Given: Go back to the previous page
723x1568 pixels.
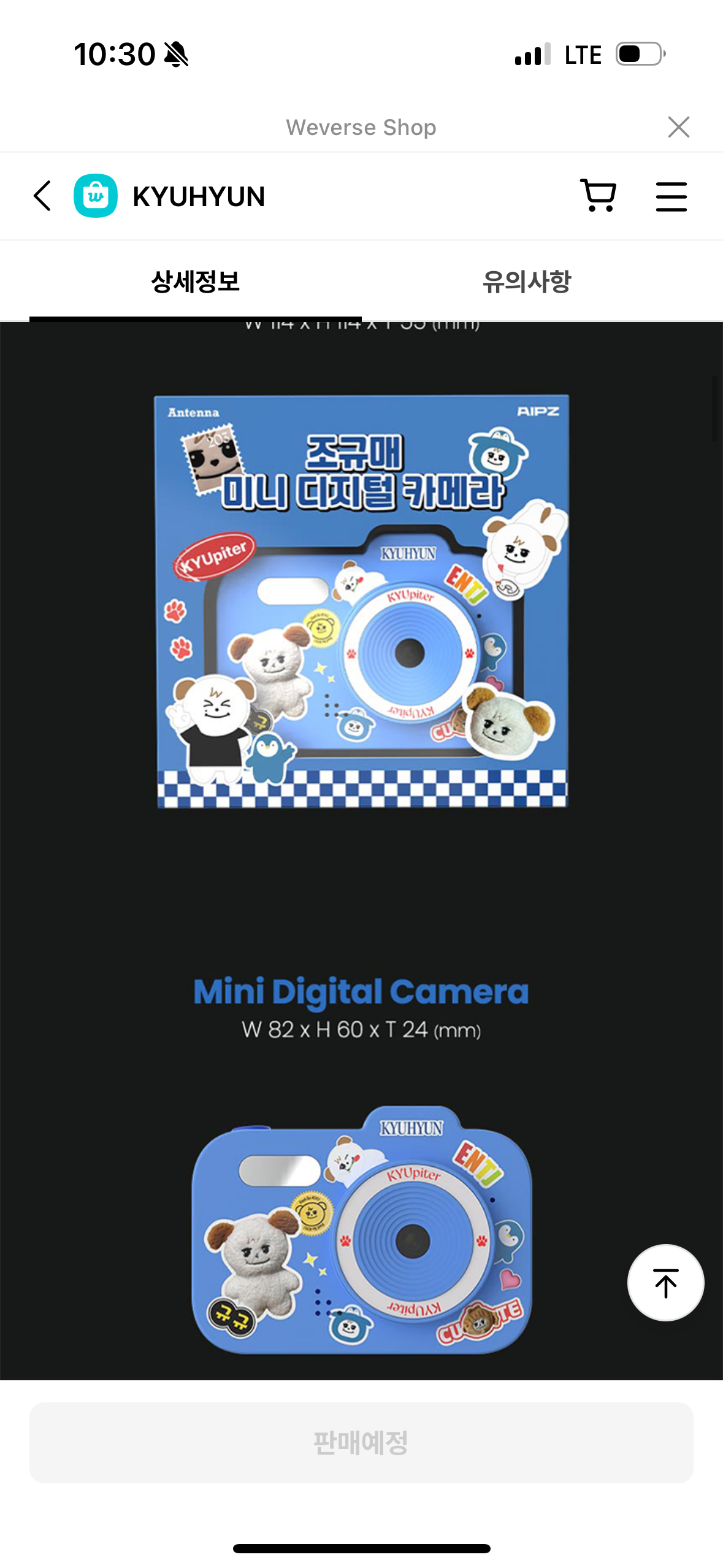Looking at the screenshot, I should (x=42, y=196).
